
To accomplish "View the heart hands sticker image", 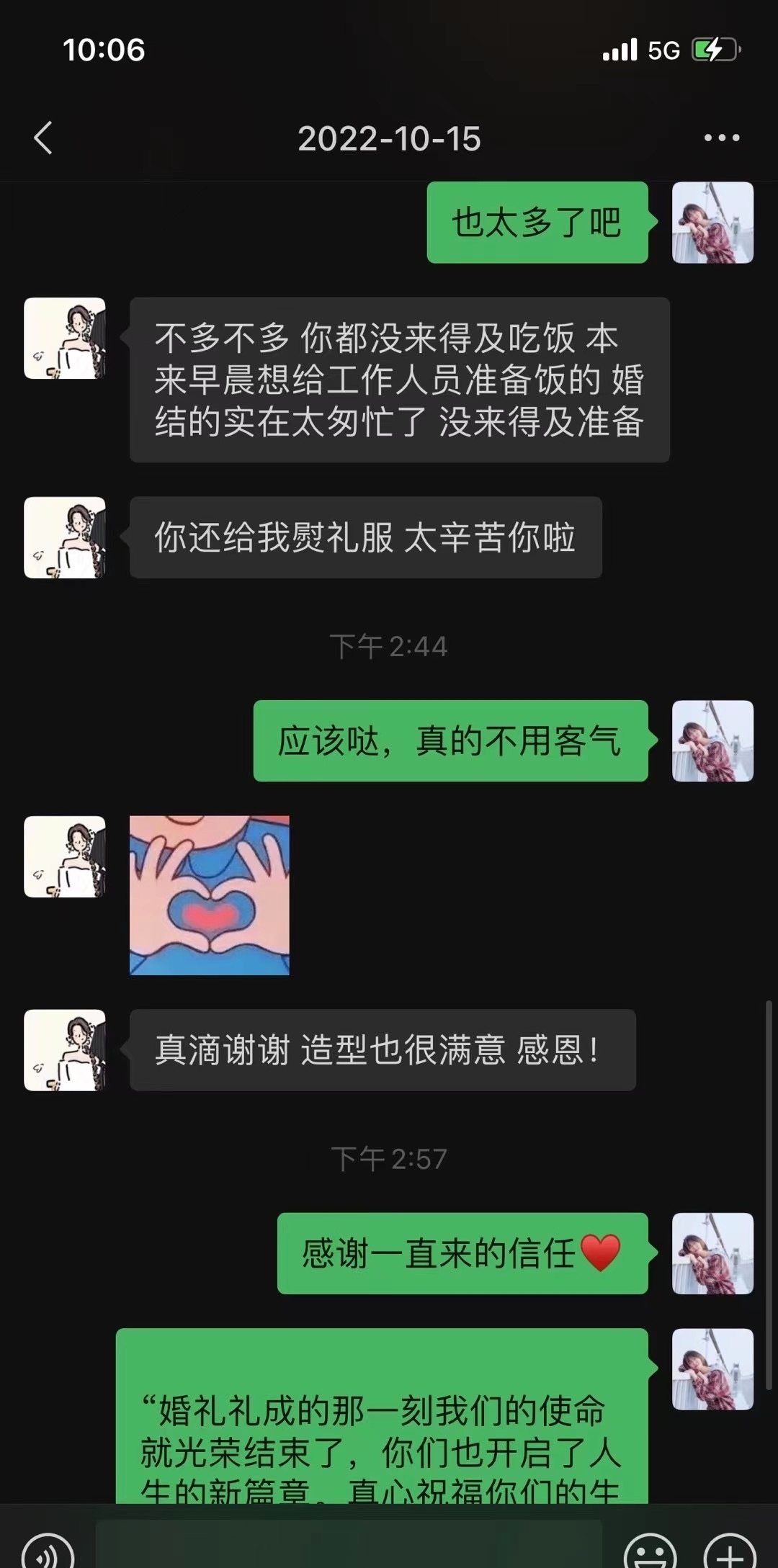I will (x=210, y=895).
